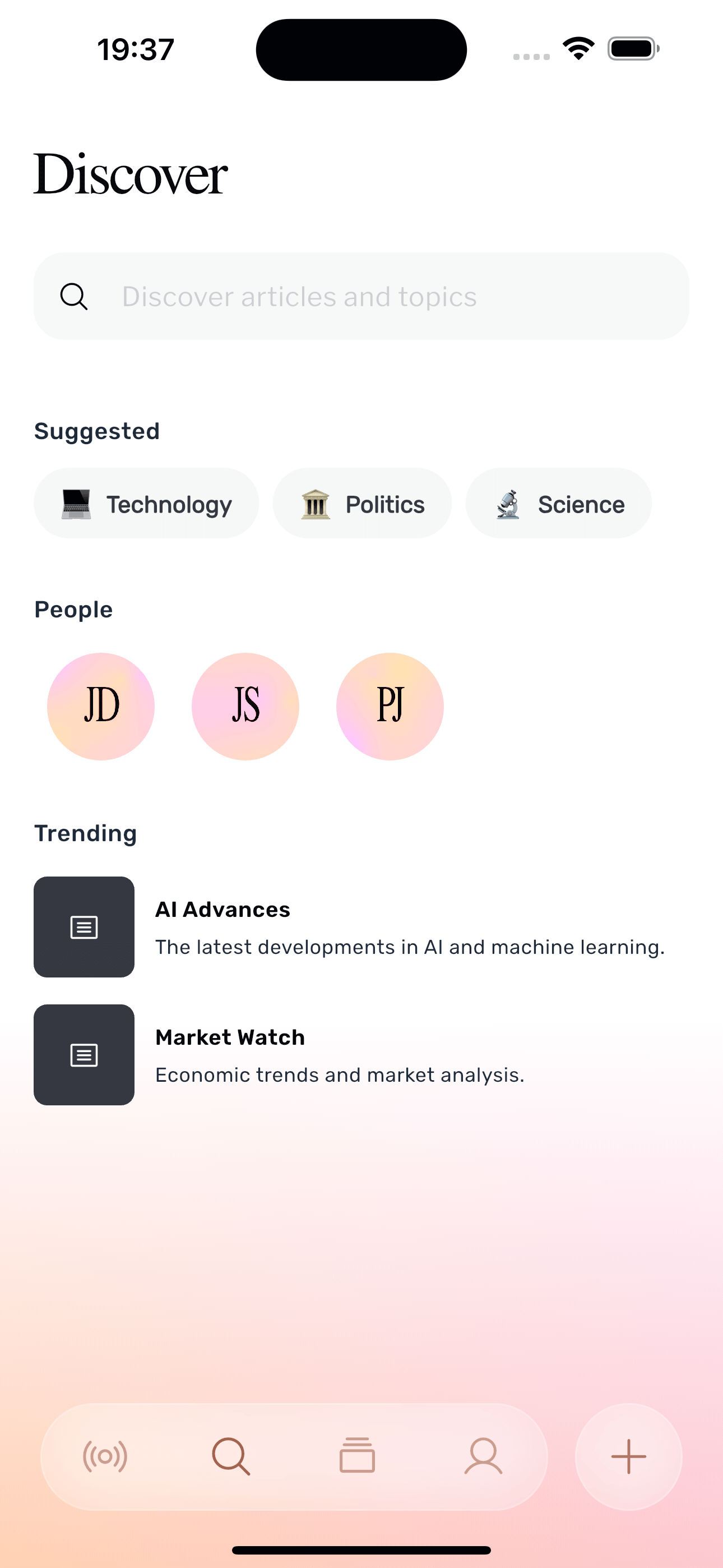Choose the Politics suggested chip
Image resolution: width=723 pixels, height=1568 pixels.
coord(362,504)
